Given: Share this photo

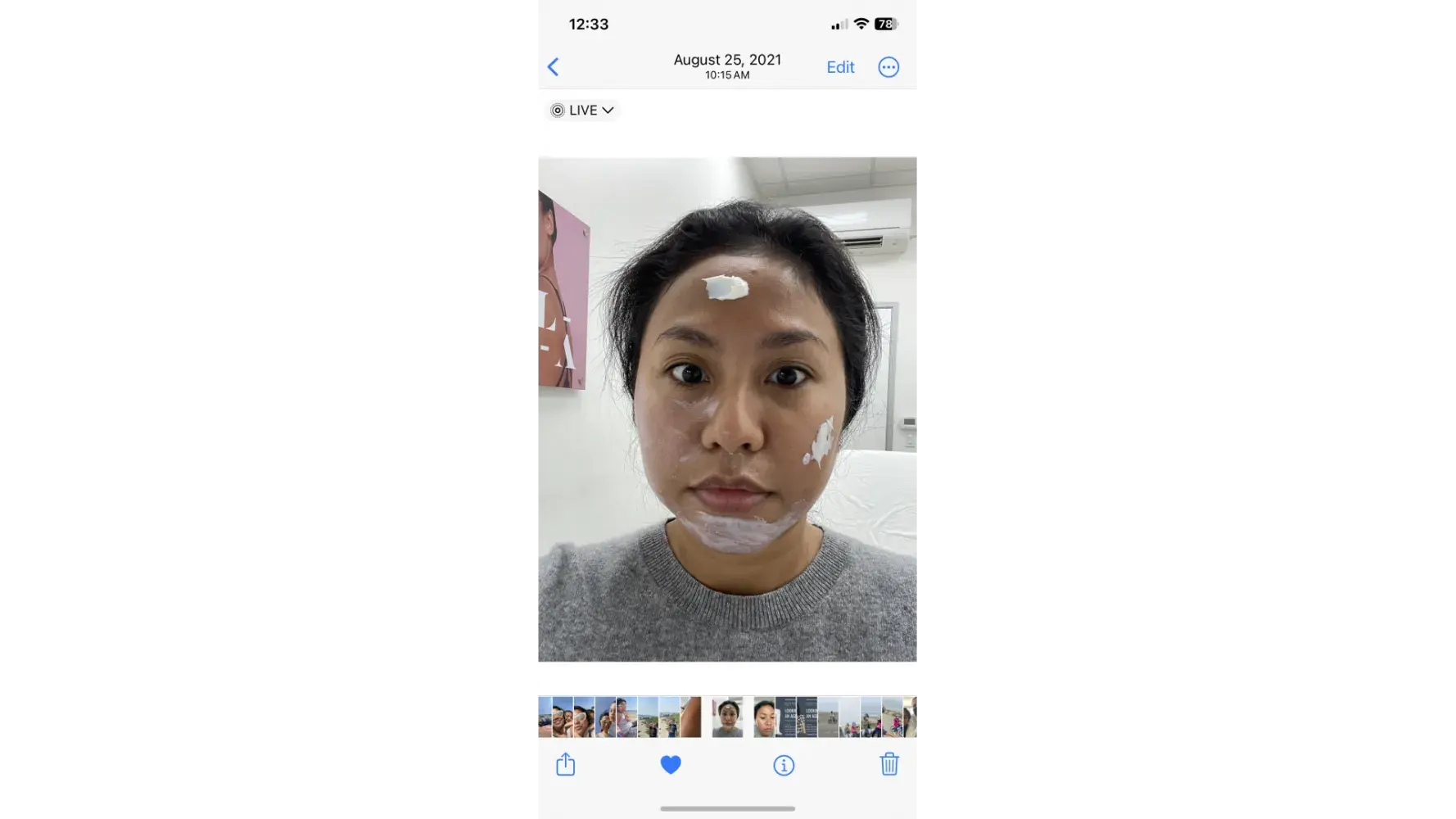Looking at the screenshot, I should [566, 765].
